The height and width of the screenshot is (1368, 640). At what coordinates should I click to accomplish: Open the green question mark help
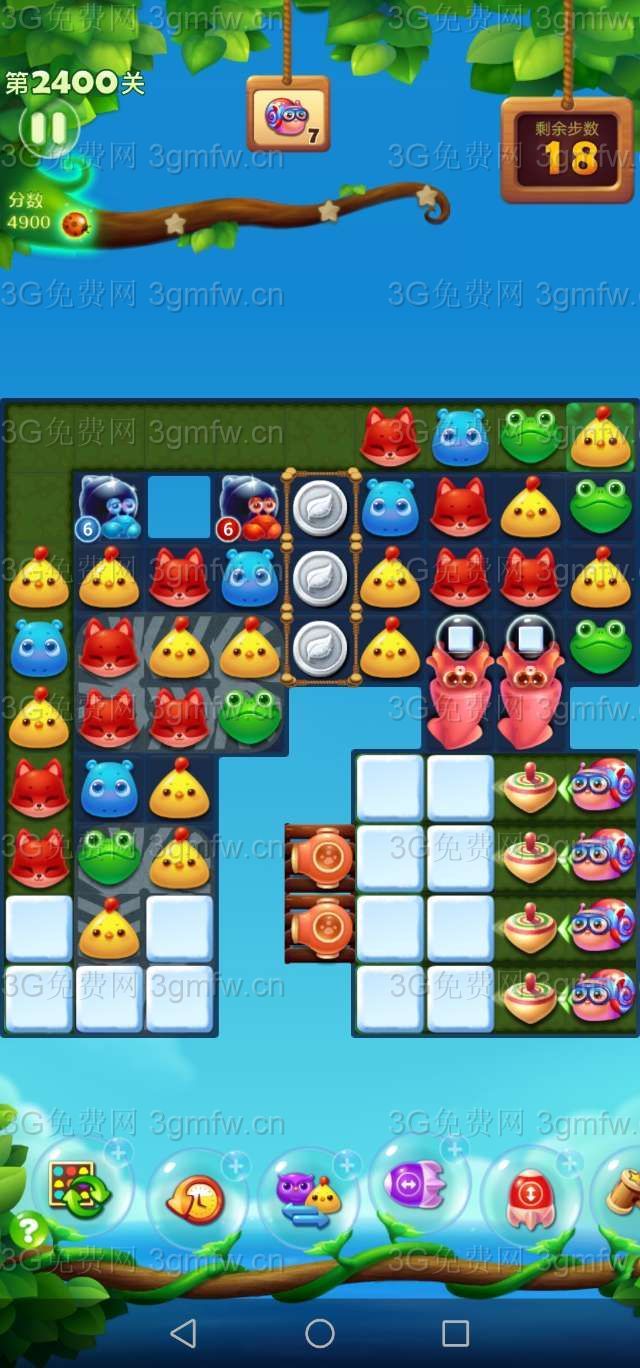coord(28,1231)
